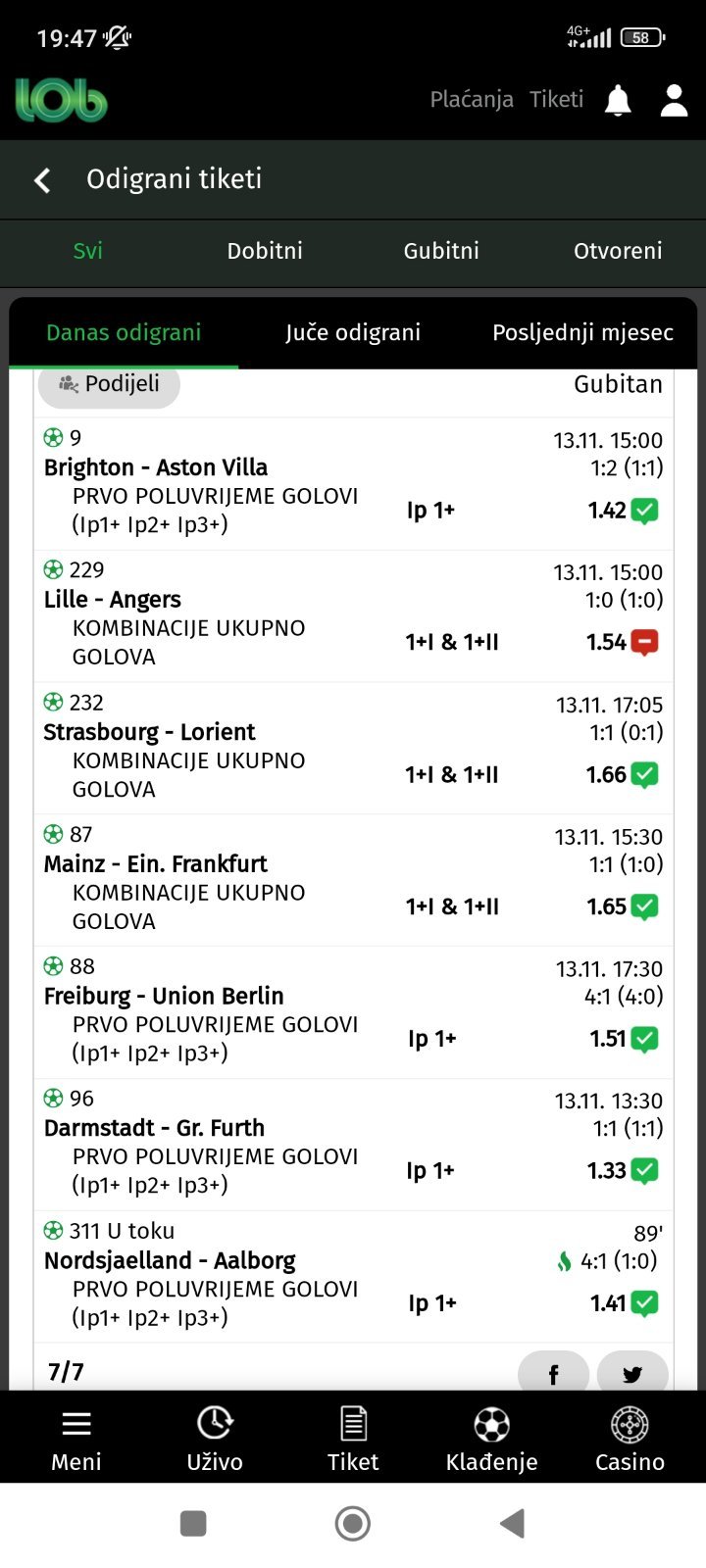Go to Uživo live betting
This screenshot has height=1568, width=706.
click(x=215, y=1439)
